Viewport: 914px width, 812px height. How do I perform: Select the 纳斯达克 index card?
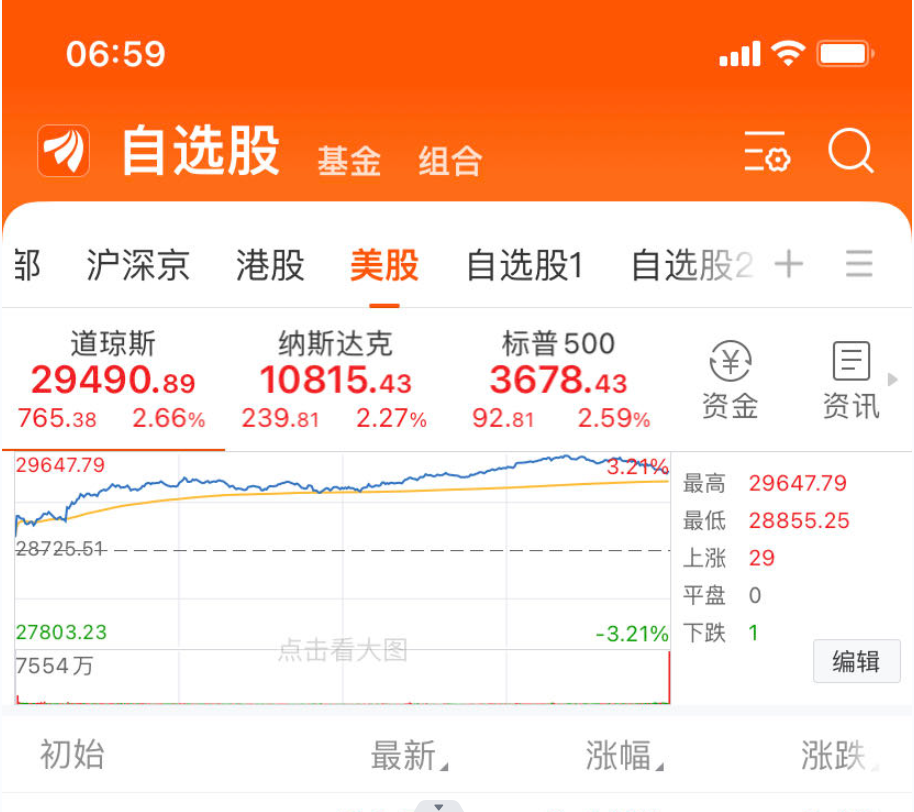click(335, 381)
